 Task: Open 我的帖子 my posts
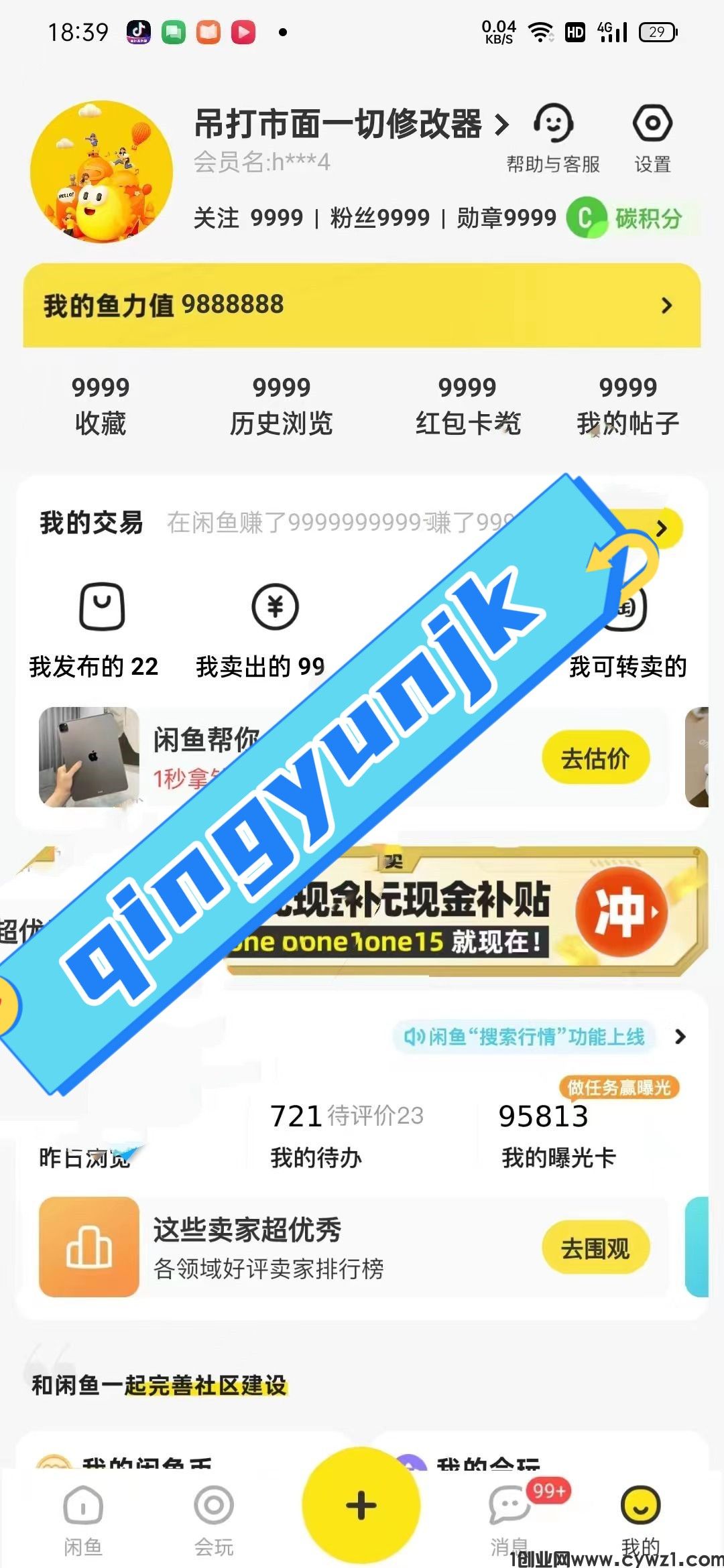(628, 405)
